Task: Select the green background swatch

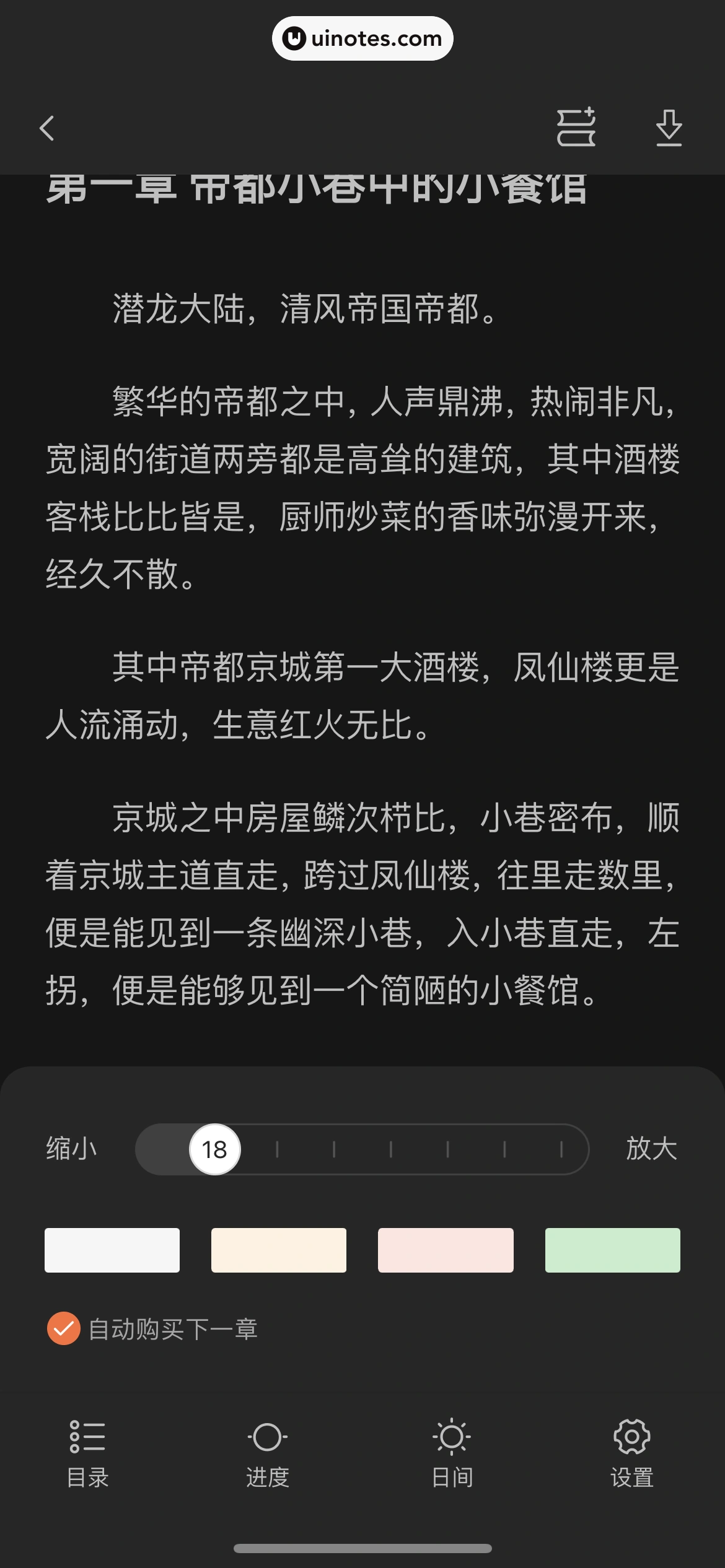Action: [x=612, y=1250]
